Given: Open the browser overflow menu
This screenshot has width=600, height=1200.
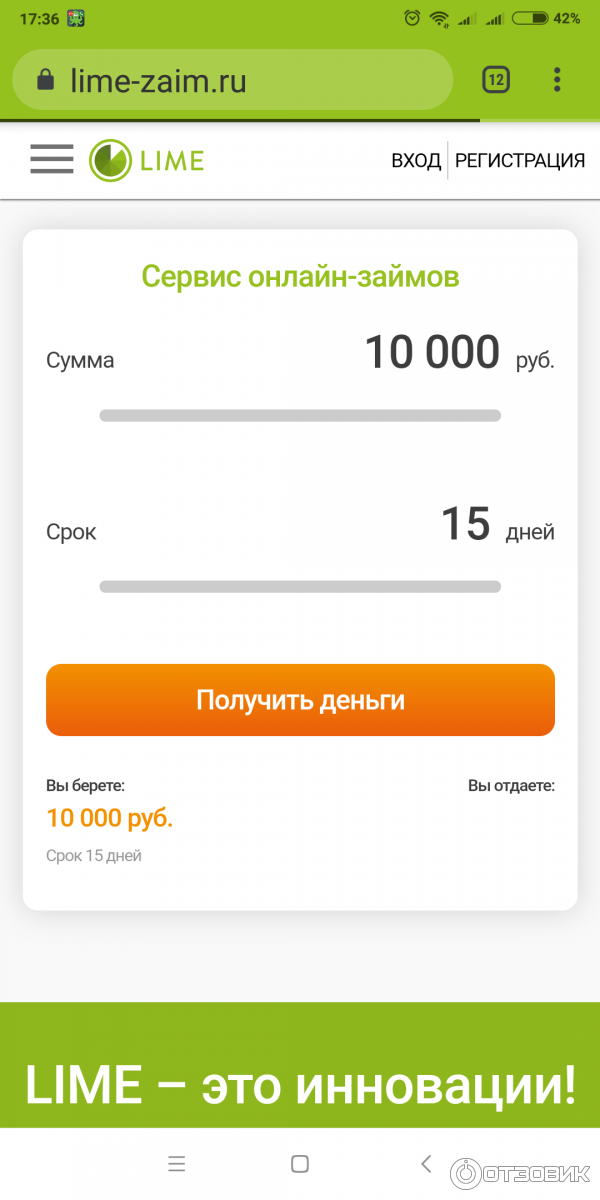Looking at the screenshot, I should (557, 80).
